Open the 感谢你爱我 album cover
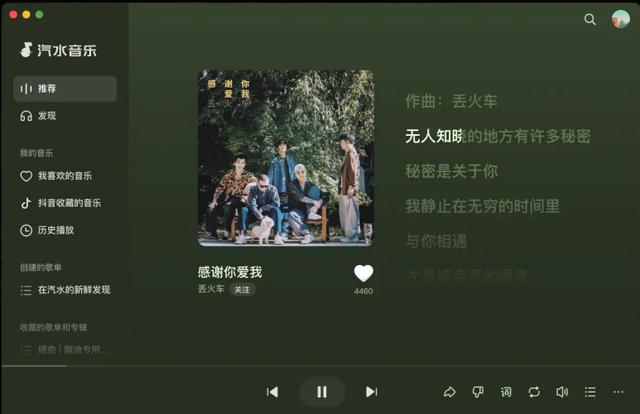The height and width of the screenshot is (414, 640). (285, 157)
